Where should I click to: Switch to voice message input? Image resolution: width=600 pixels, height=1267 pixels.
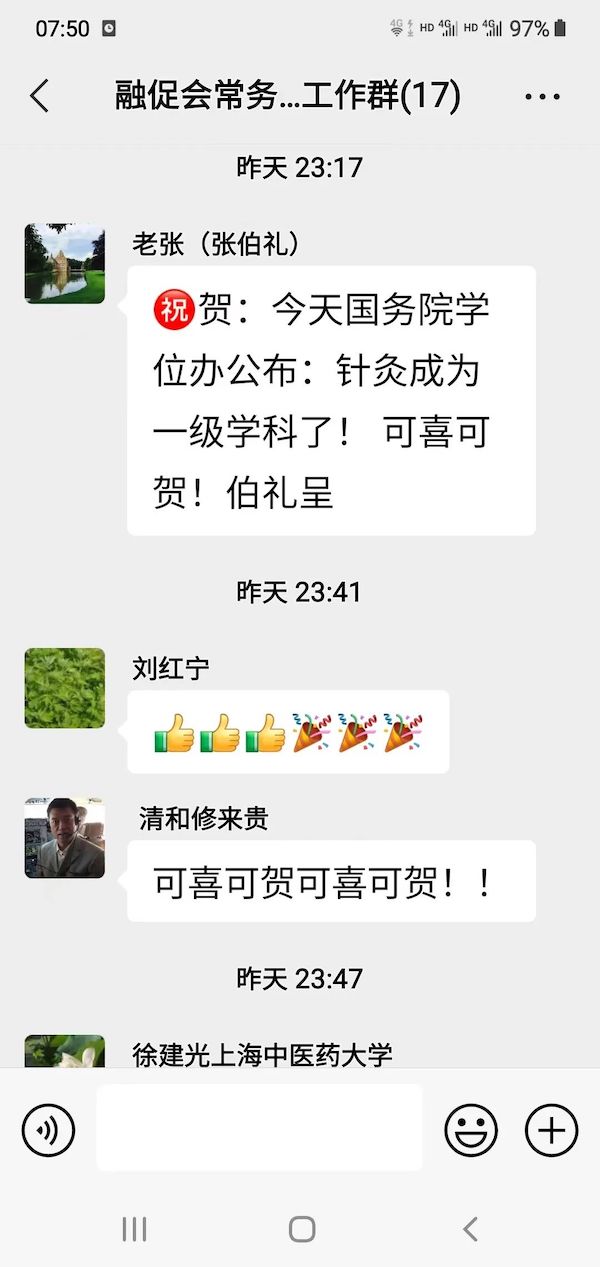point(48,1131)
